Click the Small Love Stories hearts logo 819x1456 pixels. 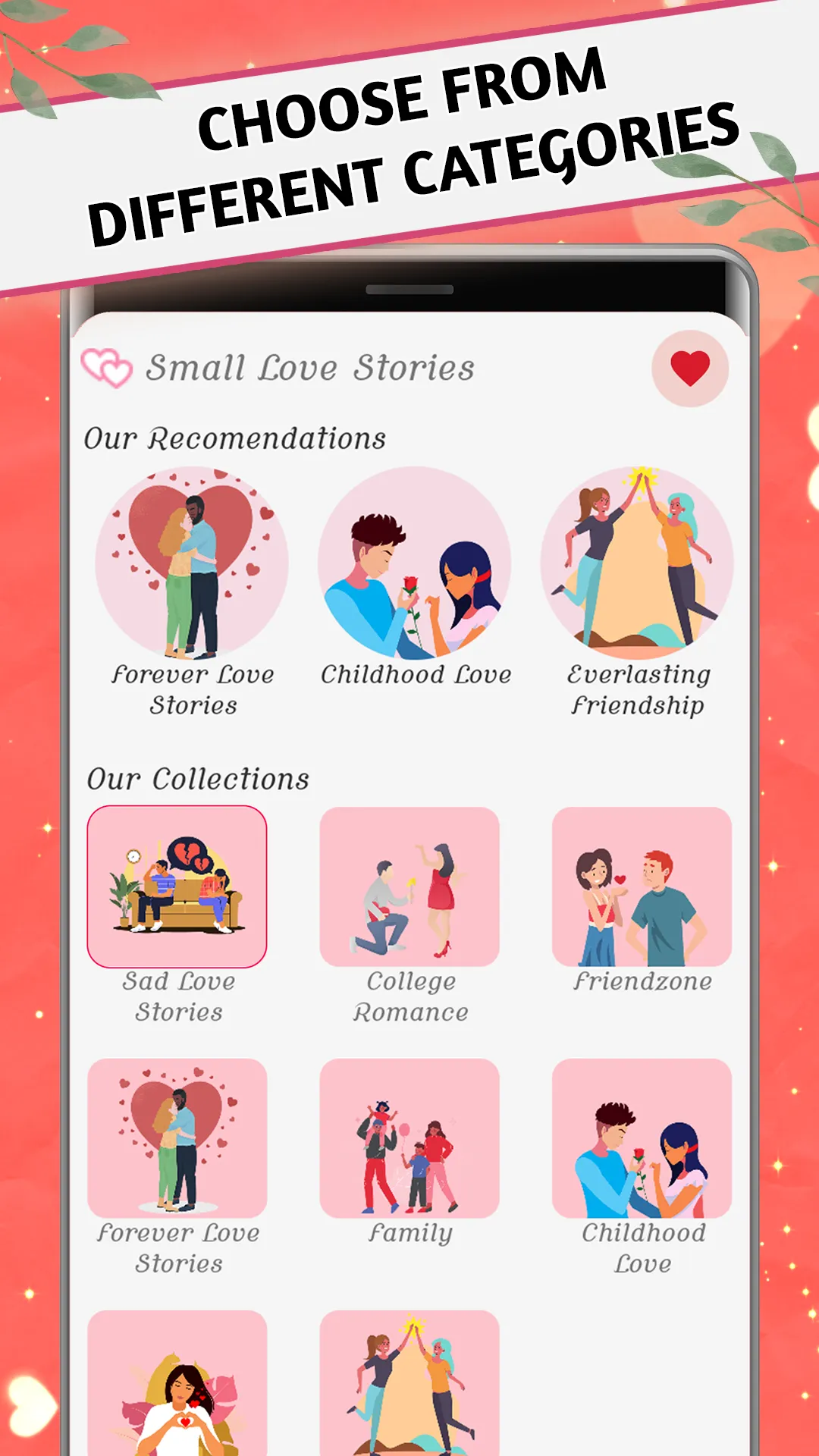(x=106, y=366)
